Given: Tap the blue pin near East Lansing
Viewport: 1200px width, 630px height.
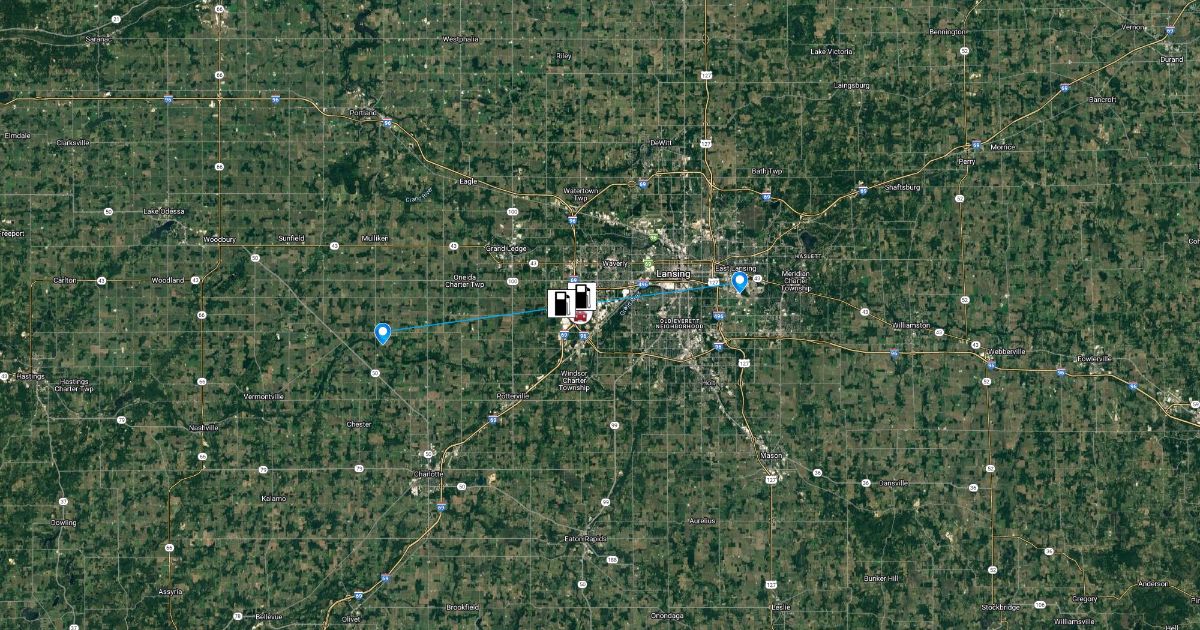Looking at the screenshot, I should pyautogui.click(x=740, y=282).
